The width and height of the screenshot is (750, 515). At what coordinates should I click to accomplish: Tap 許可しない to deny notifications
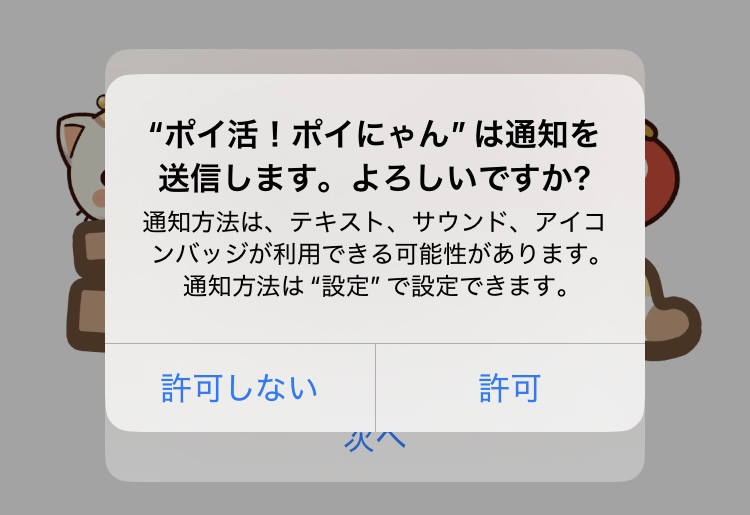coord(240,388)
